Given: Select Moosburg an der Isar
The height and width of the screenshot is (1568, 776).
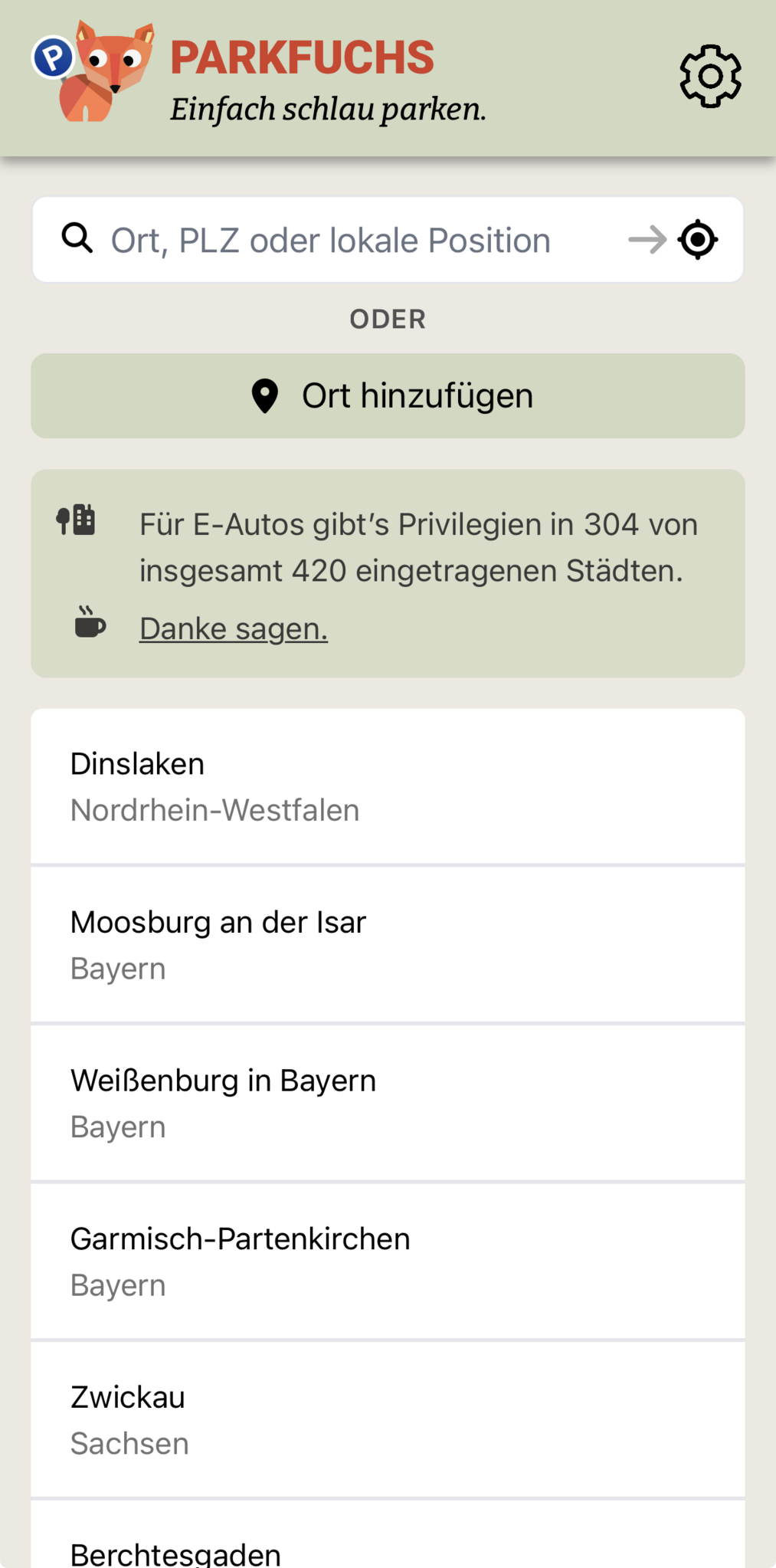Looking at the screenshot, I should 388,945.
